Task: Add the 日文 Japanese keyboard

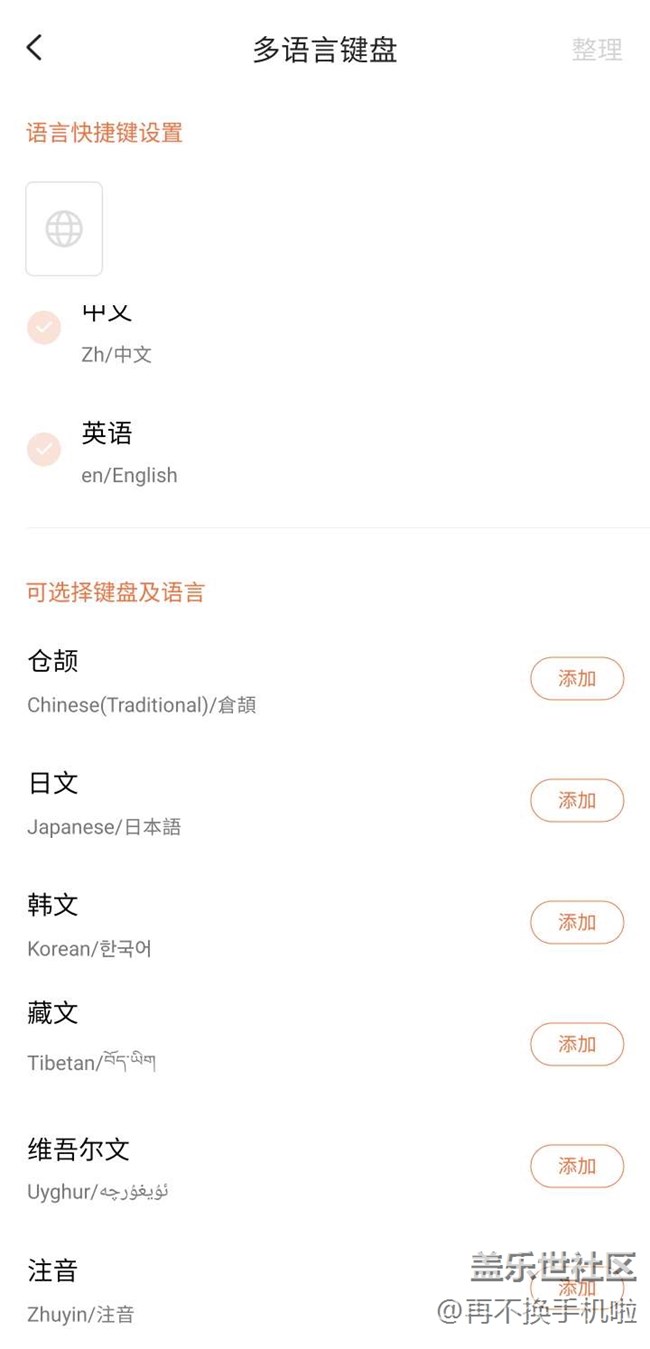Action: click(x=577, y=801)
